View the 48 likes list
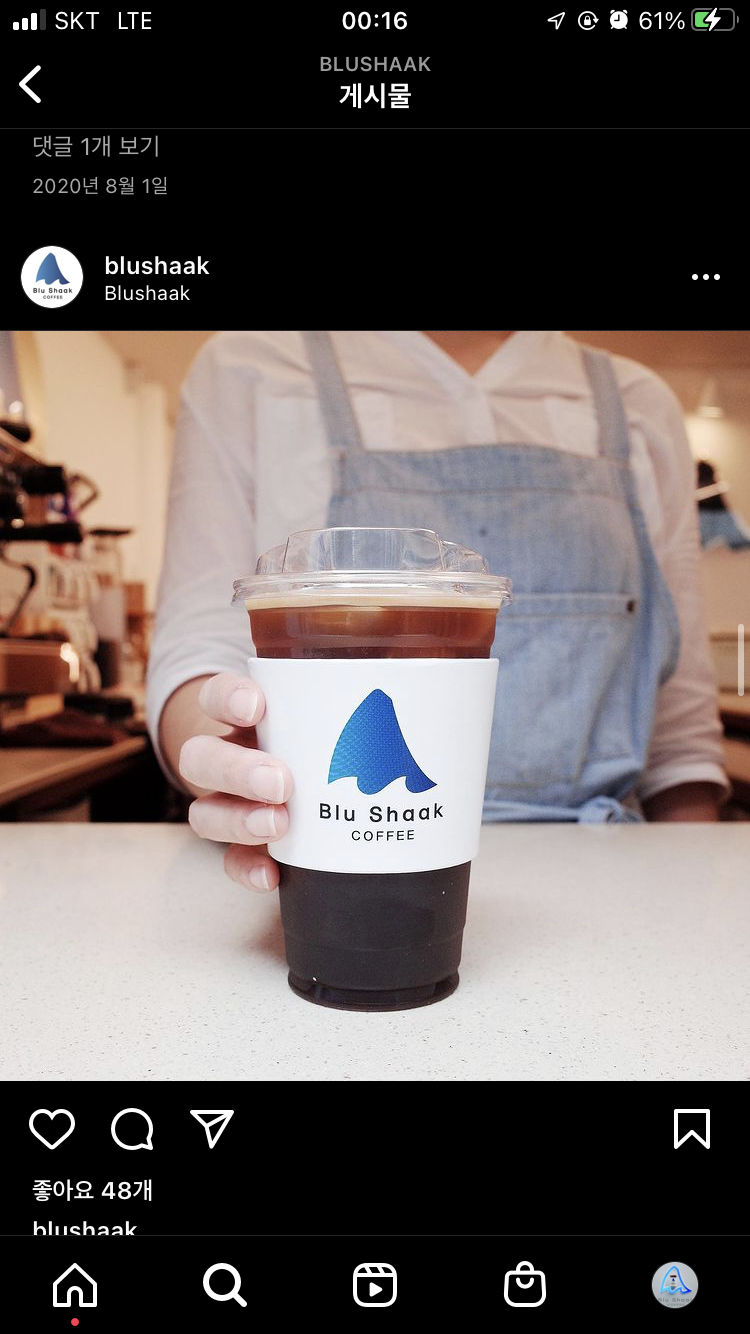The width and height of the screenshot is (750, 1334). click(93, 1190)
